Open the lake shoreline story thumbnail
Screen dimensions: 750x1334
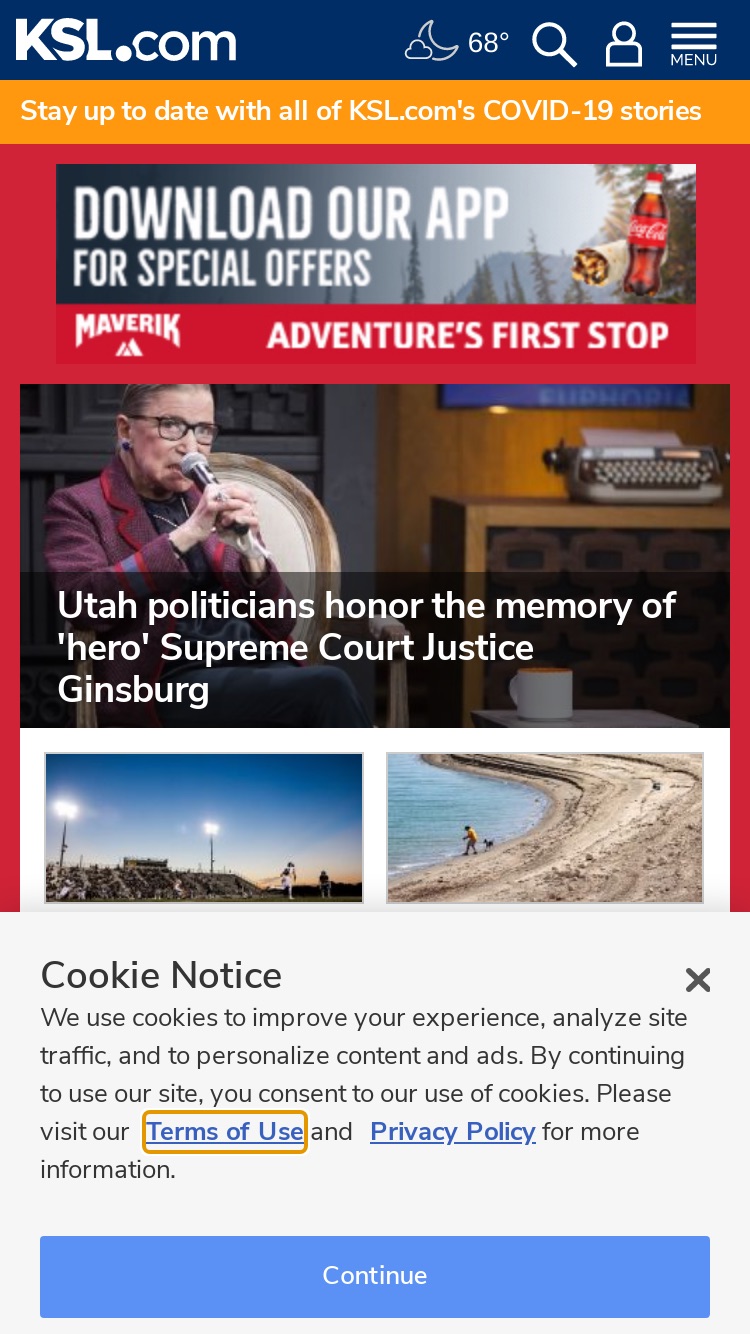click(x=545, y=828)
